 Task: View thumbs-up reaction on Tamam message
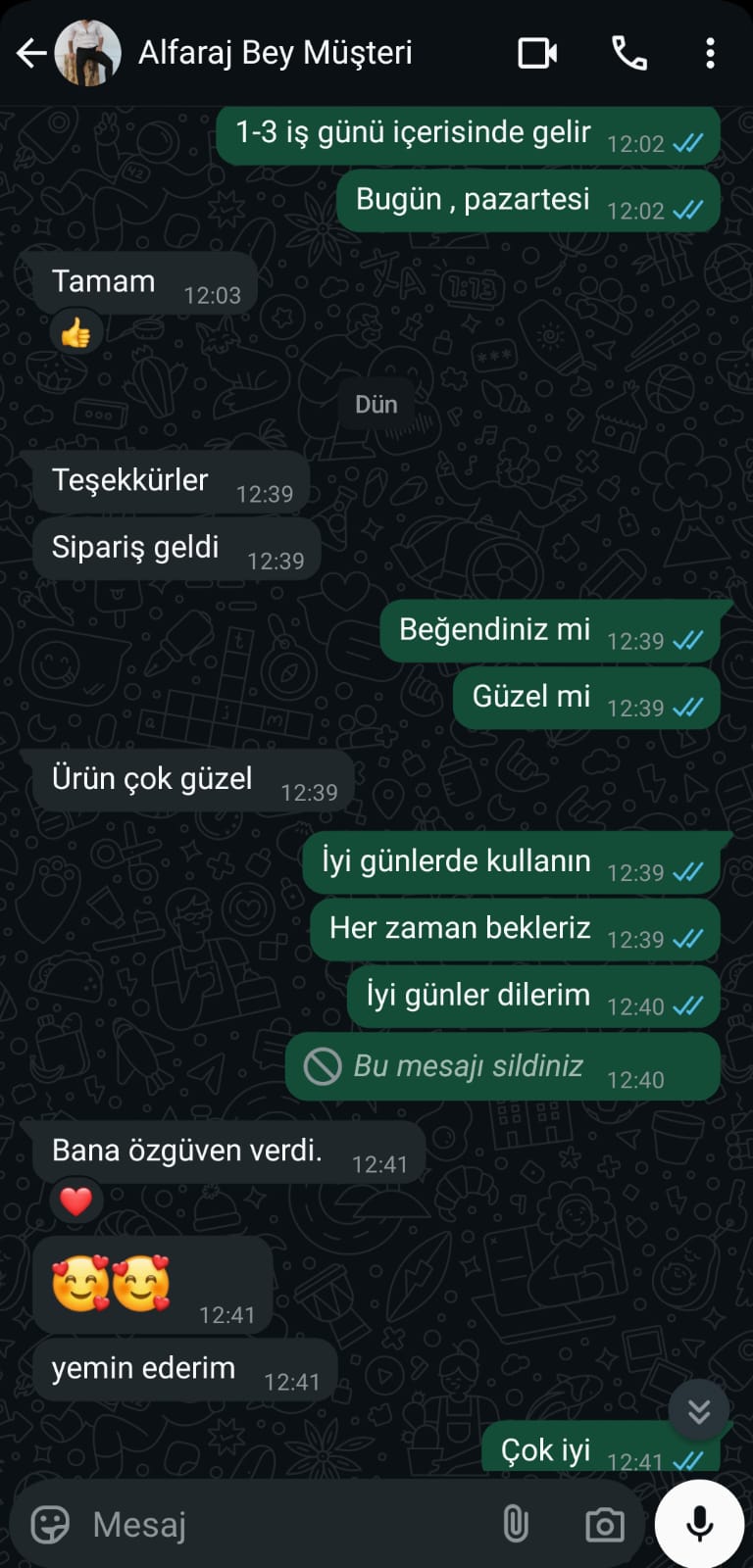[x=75, y=334]
